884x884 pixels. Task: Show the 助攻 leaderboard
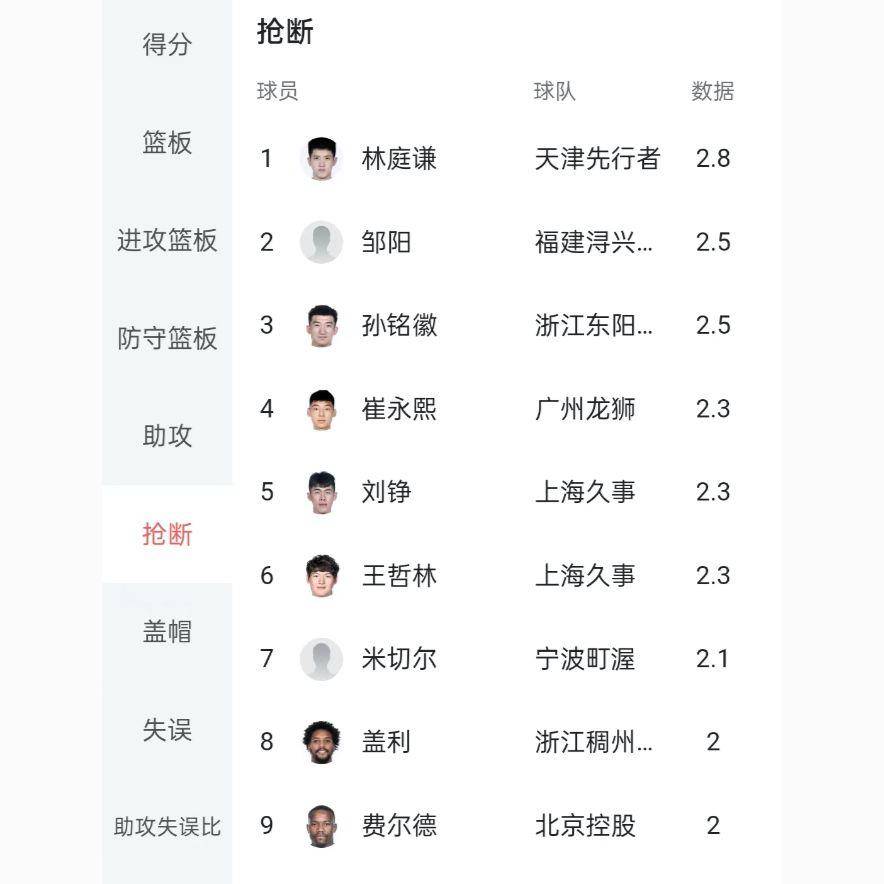(x=167, y=437)
